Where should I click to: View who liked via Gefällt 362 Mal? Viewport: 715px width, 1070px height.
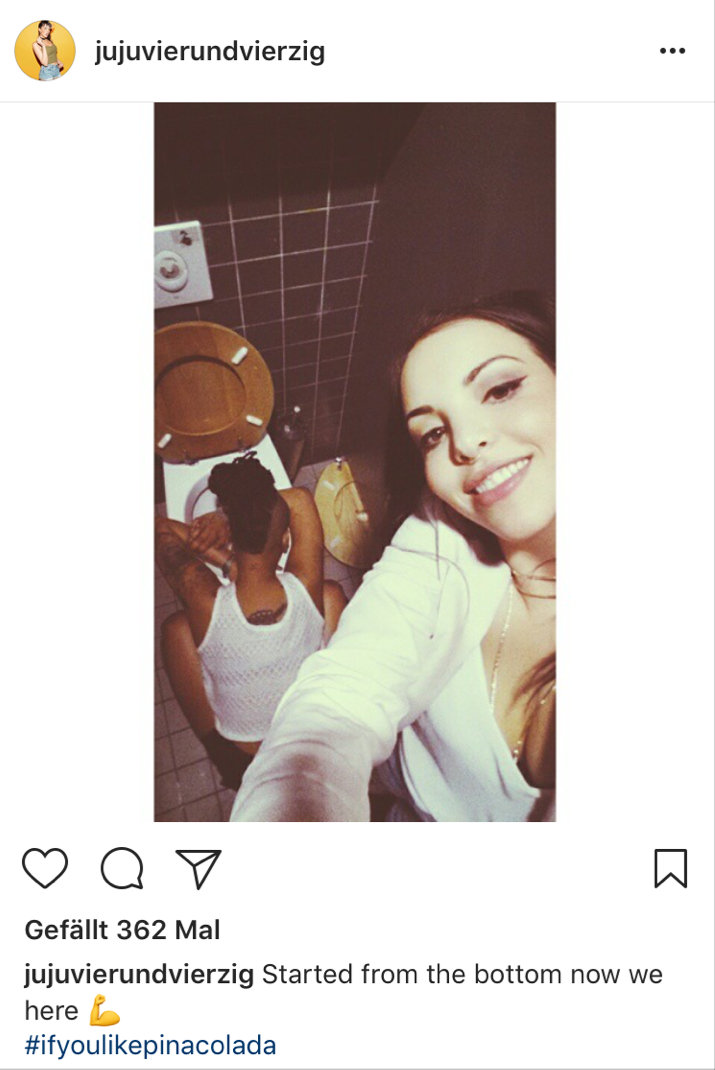[122, 930]
